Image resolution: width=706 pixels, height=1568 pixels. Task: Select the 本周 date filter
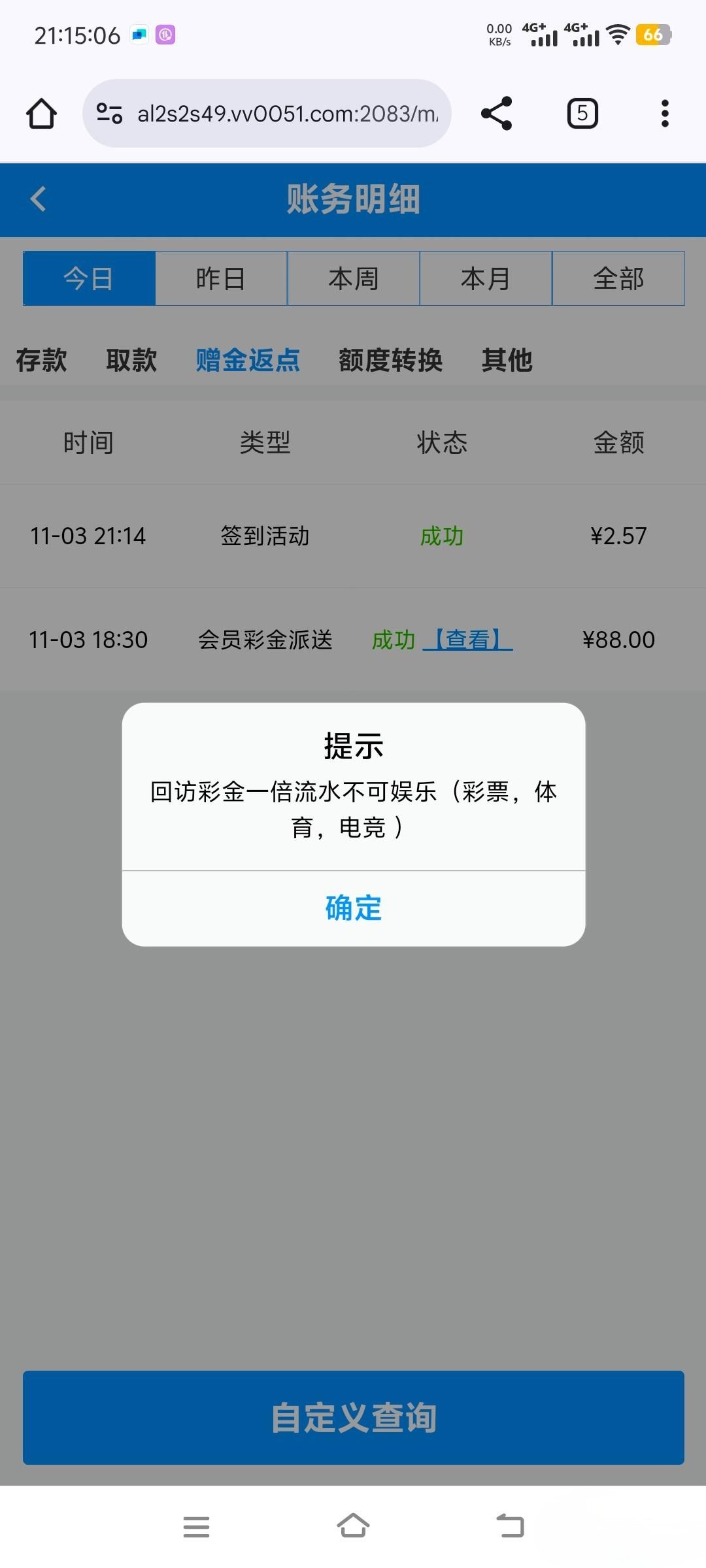(354, 279)
